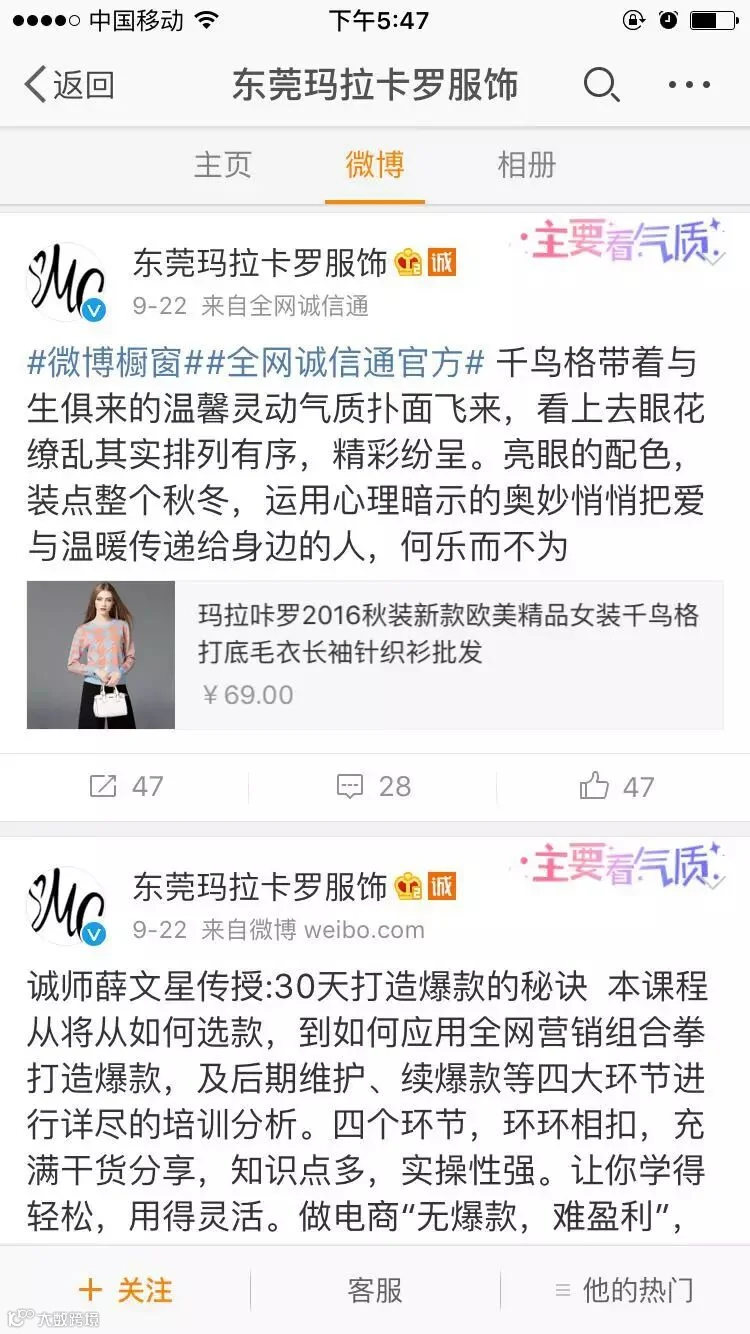Open the 他的热门 menu
Image resolution: width=750 pixels, height=1334 pixels.
625,1290
